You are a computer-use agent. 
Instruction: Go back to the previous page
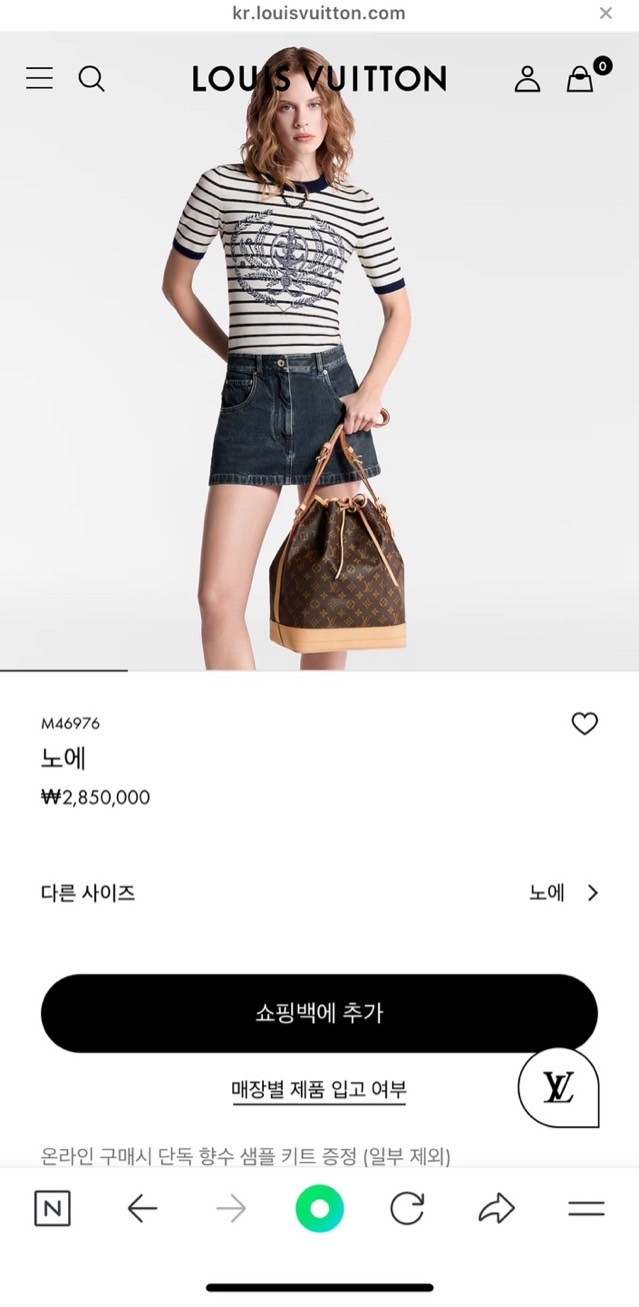(142, 1209)
